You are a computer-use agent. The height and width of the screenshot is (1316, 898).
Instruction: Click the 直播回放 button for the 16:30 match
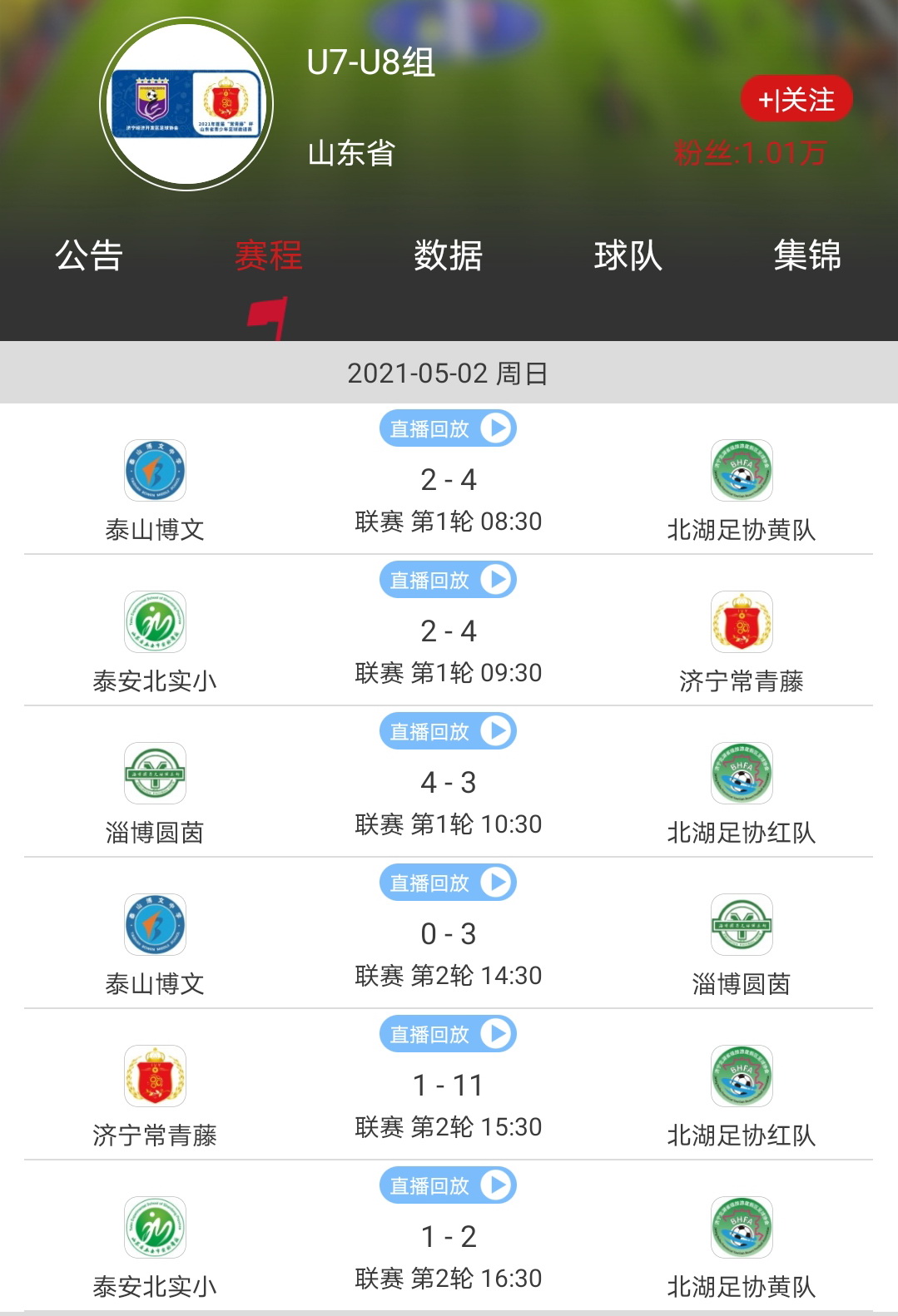[x=448, y=1185]
